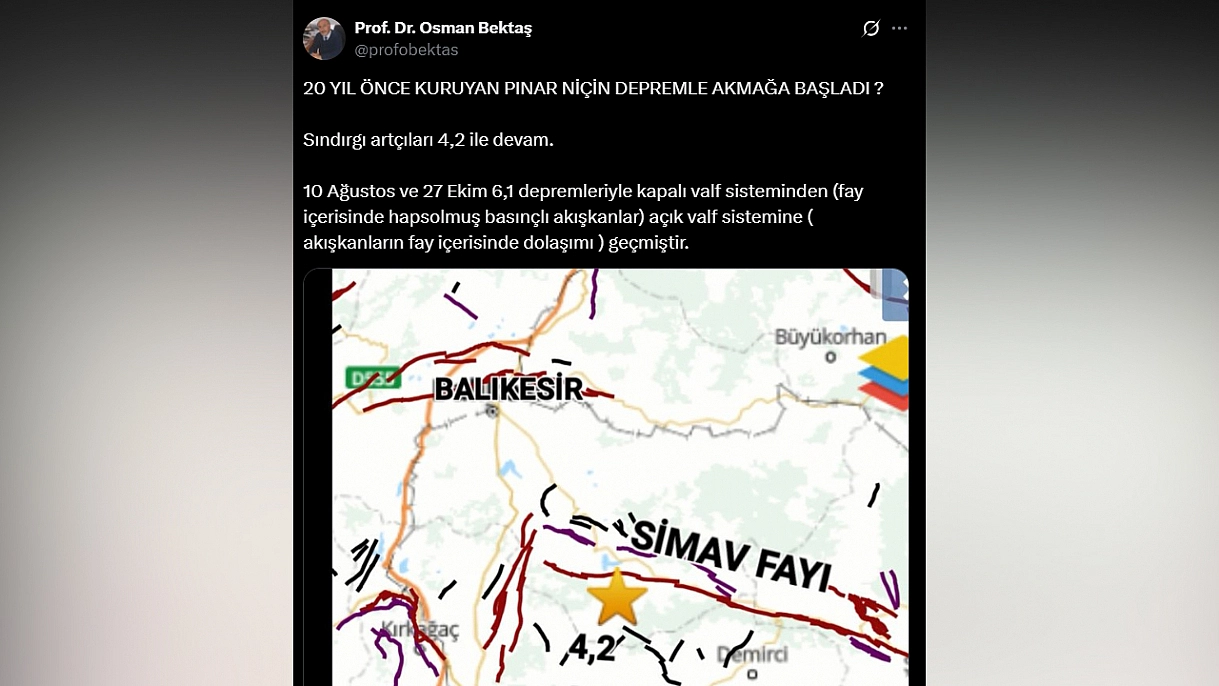This screenshot has height=686, width=1219.
Task: Open the tweet's three-dot overflow menu
Action: [x=900, y=28]
